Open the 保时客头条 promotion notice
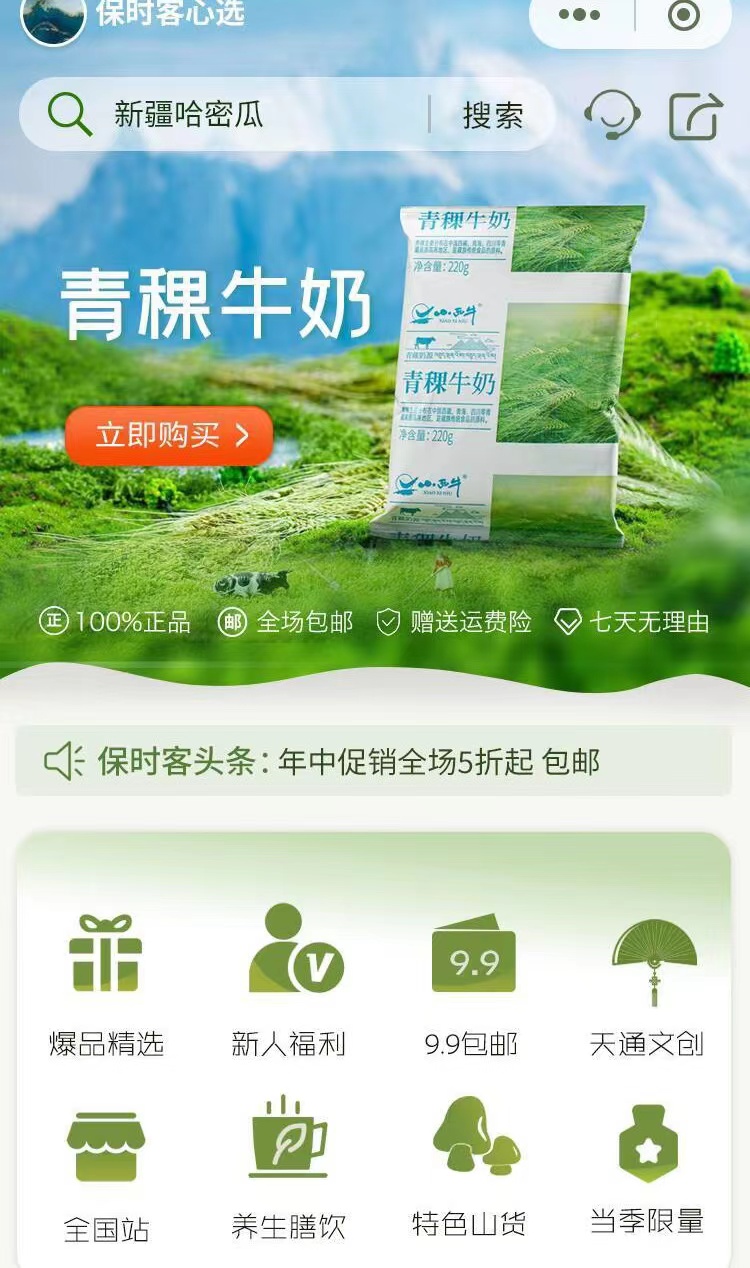Viewport: 750px width, 1268px height. tap(374, 762)
